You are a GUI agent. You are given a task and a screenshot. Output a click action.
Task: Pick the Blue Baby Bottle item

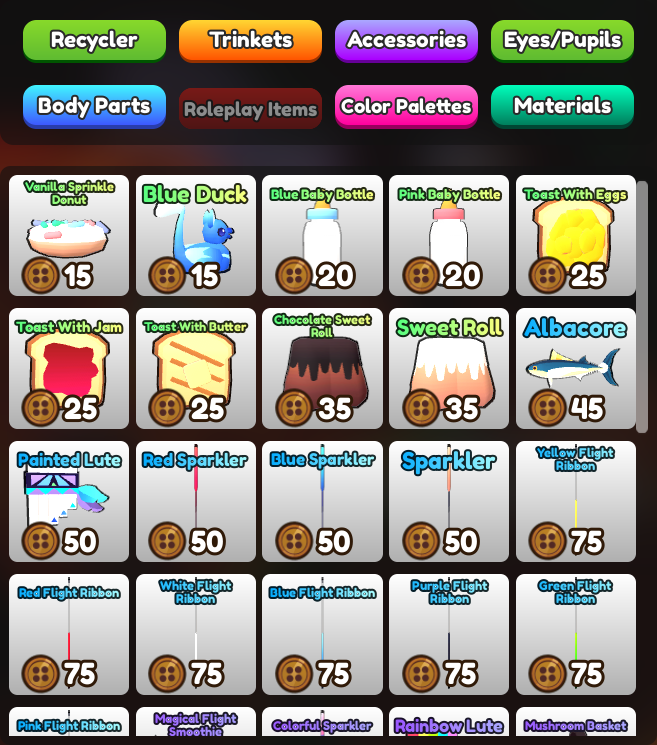[322, 236]
